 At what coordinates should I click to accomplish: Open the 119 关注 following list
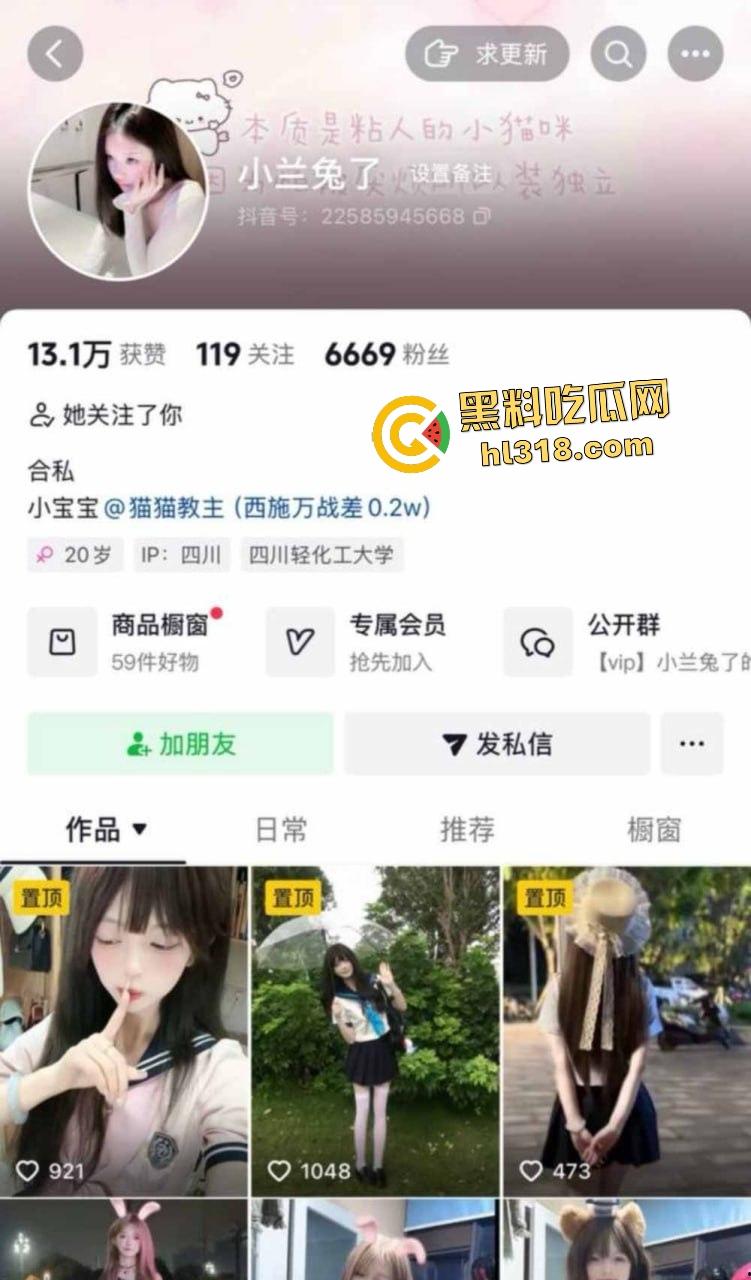[x=245, y=354]
